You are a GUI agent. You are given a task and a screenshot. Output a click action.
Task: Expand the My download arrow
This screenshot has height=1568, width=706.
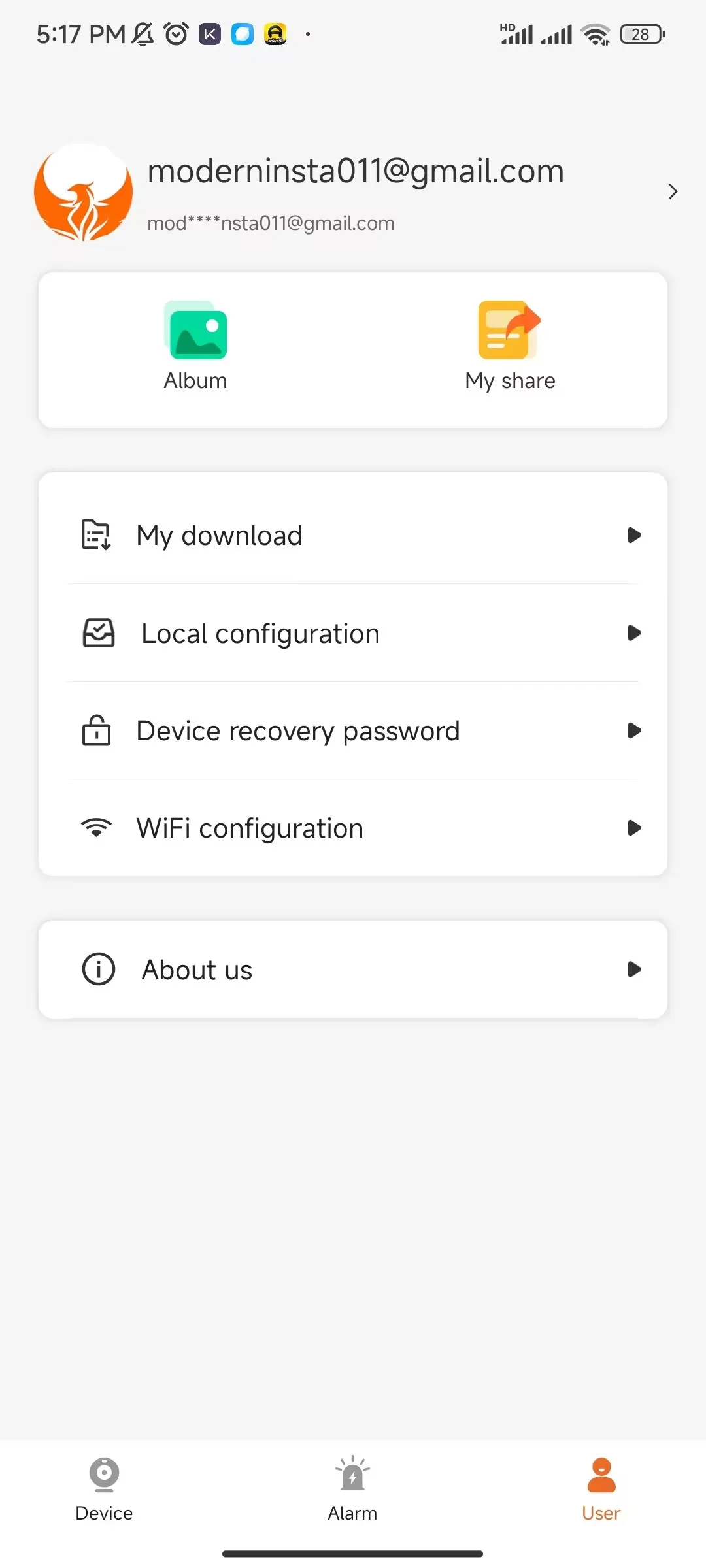click(633, 535)
